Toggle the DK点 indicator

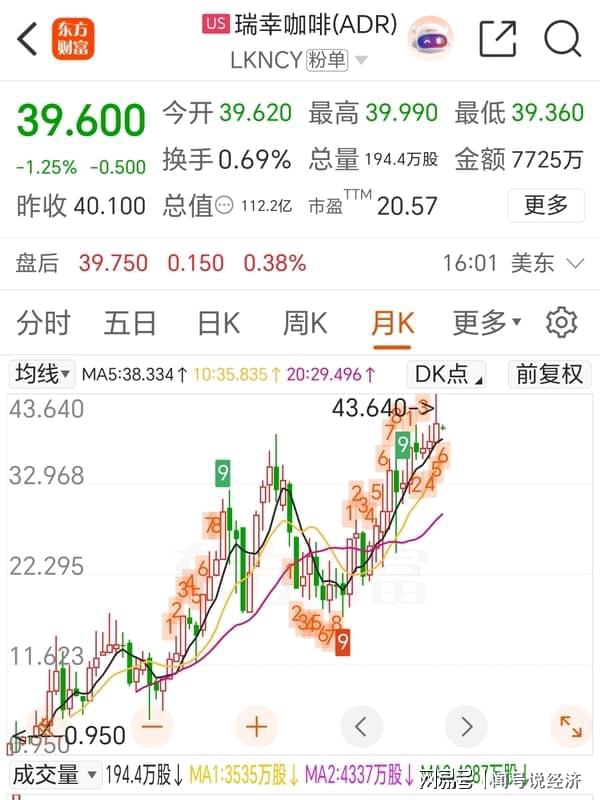[x=446, y=375]
